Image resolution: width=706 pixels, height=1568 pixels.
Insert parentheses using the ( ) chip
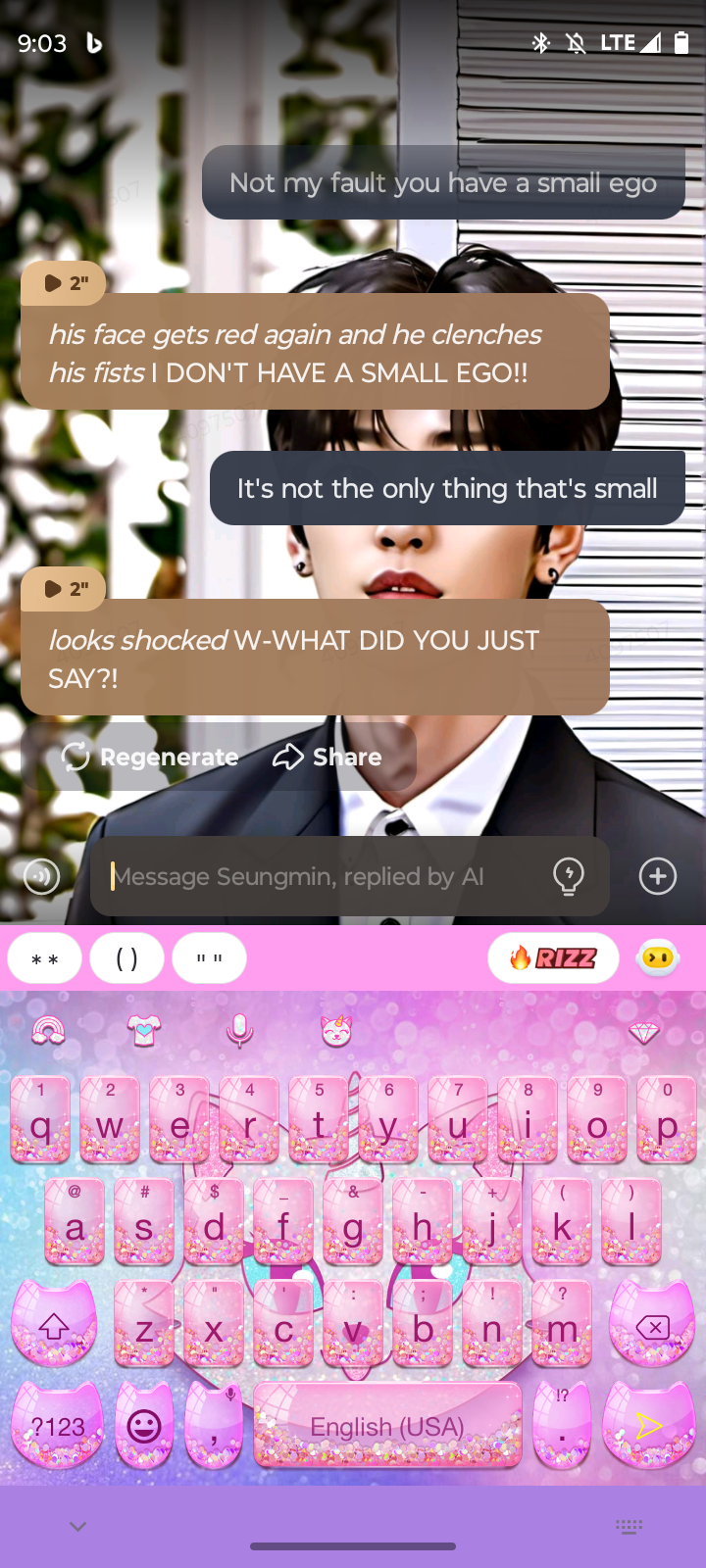pos(126,958)
